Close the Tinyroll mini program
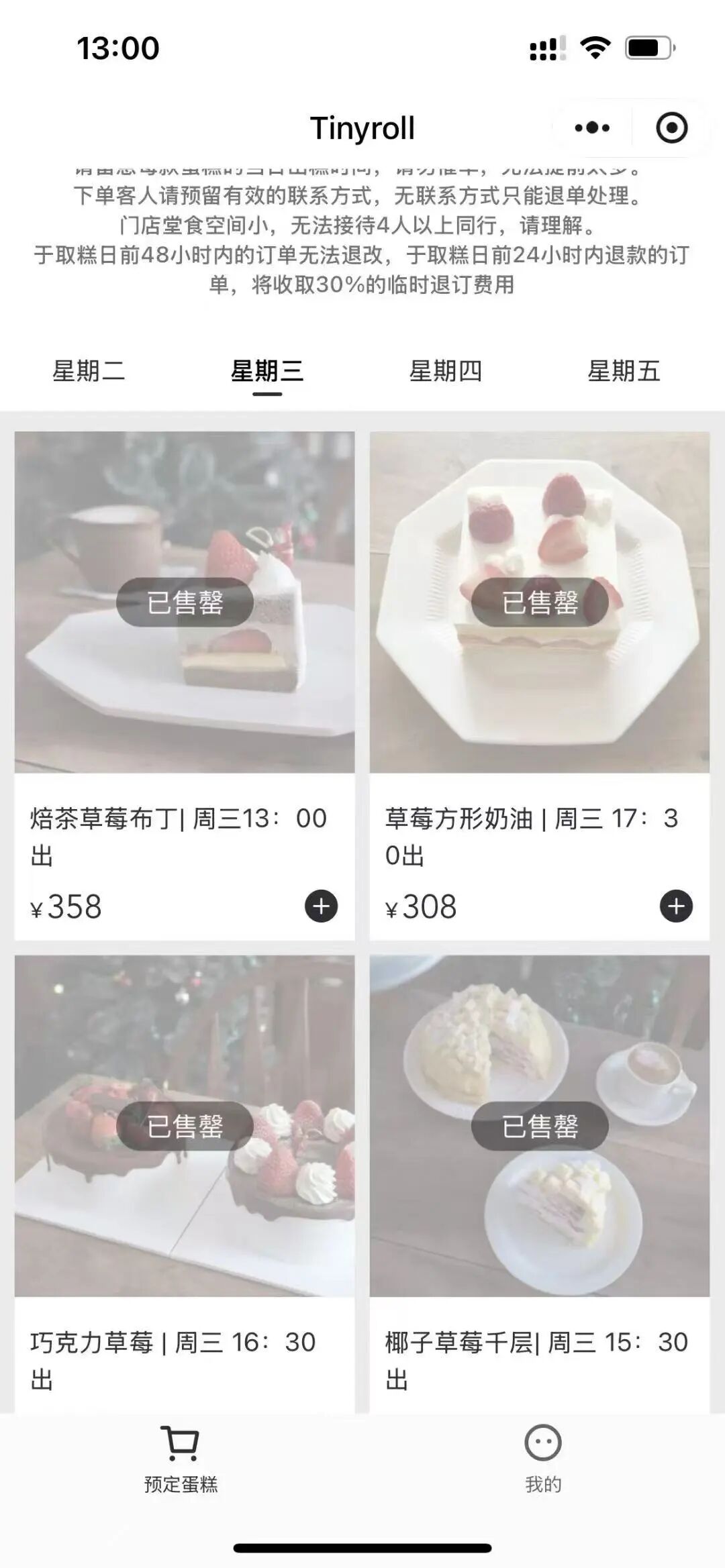 [671, 127]
